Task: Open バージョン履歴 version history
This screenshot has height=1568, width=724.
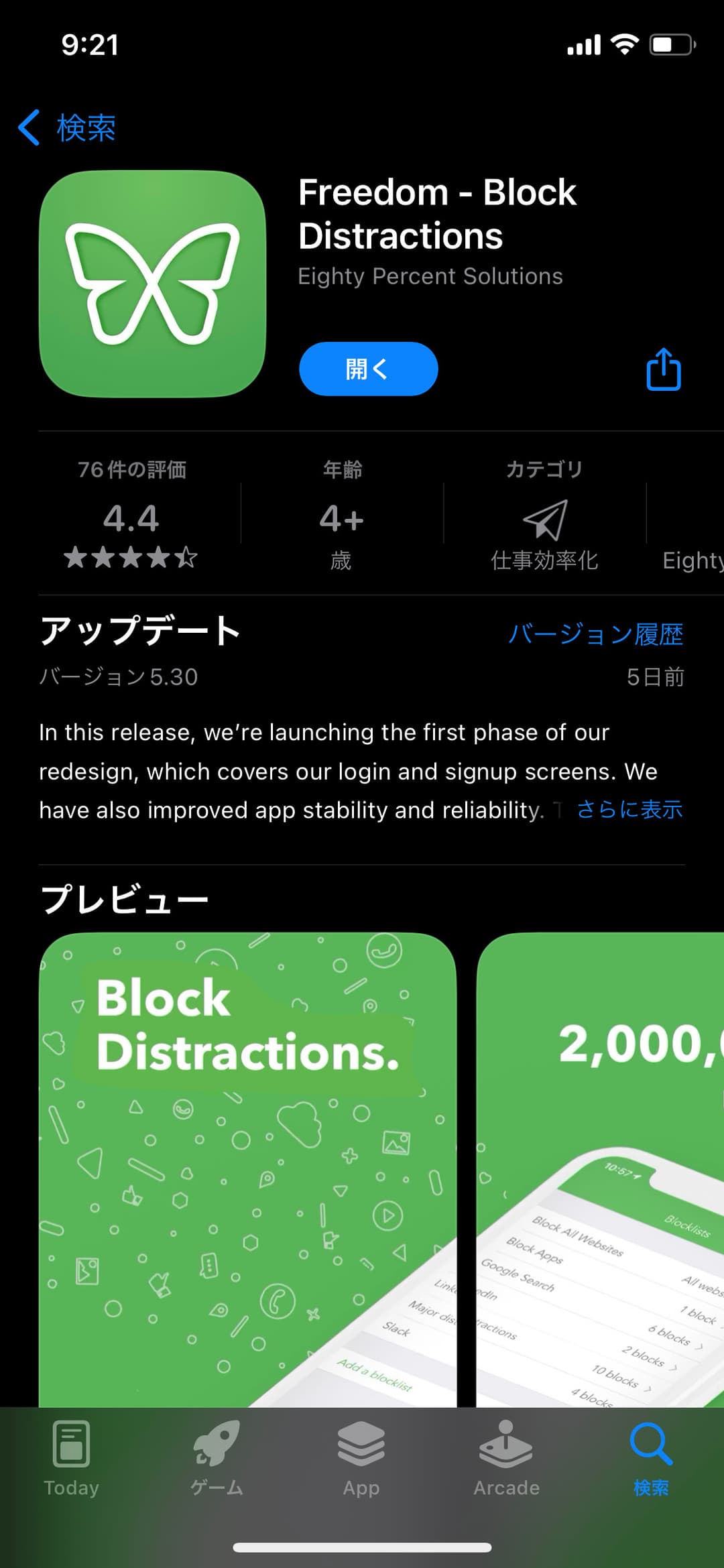Action: pyautogui.click(x=595, y=634)
